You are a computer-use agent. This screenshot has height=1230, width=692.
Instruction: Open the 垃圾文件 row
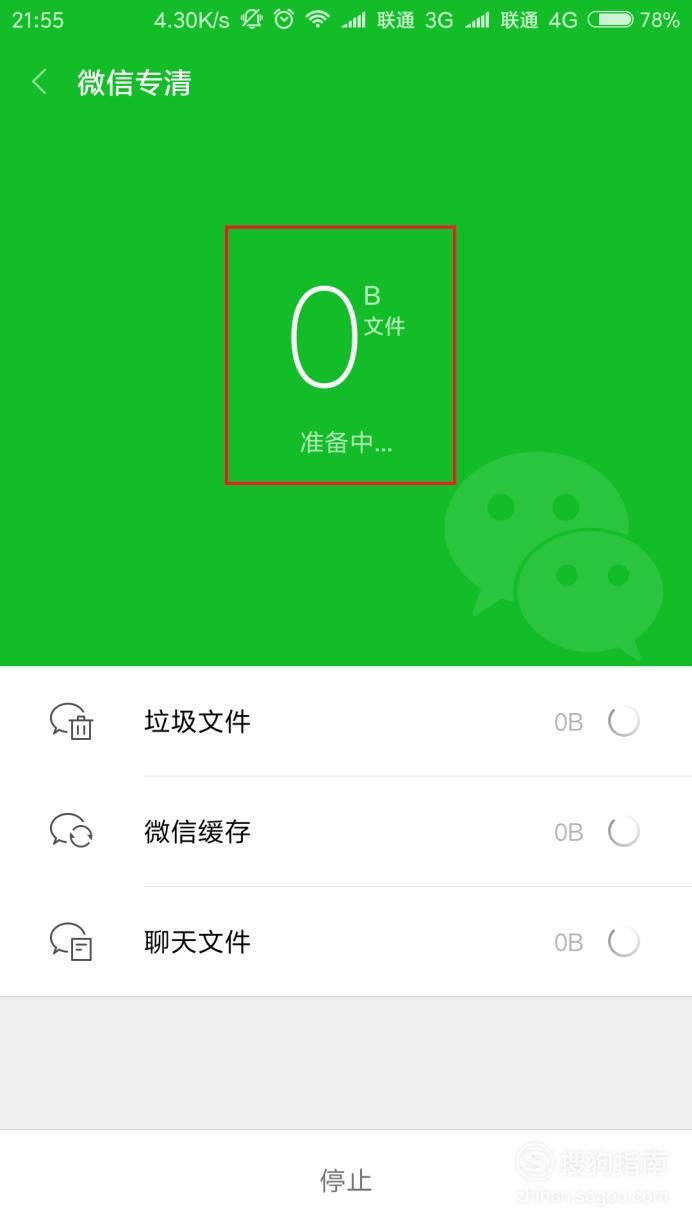346,721
